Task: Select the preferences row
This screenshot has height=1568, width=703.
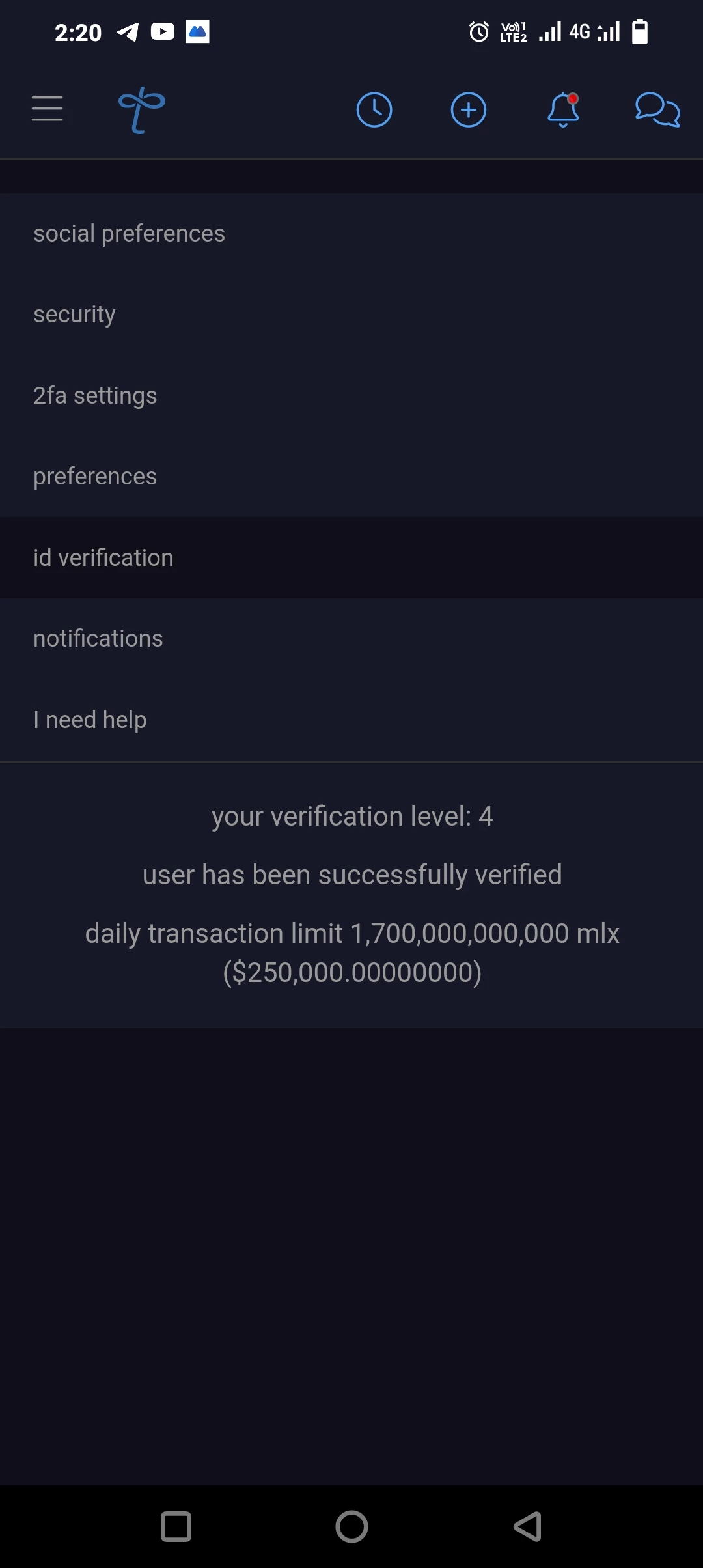Action: 351,477
